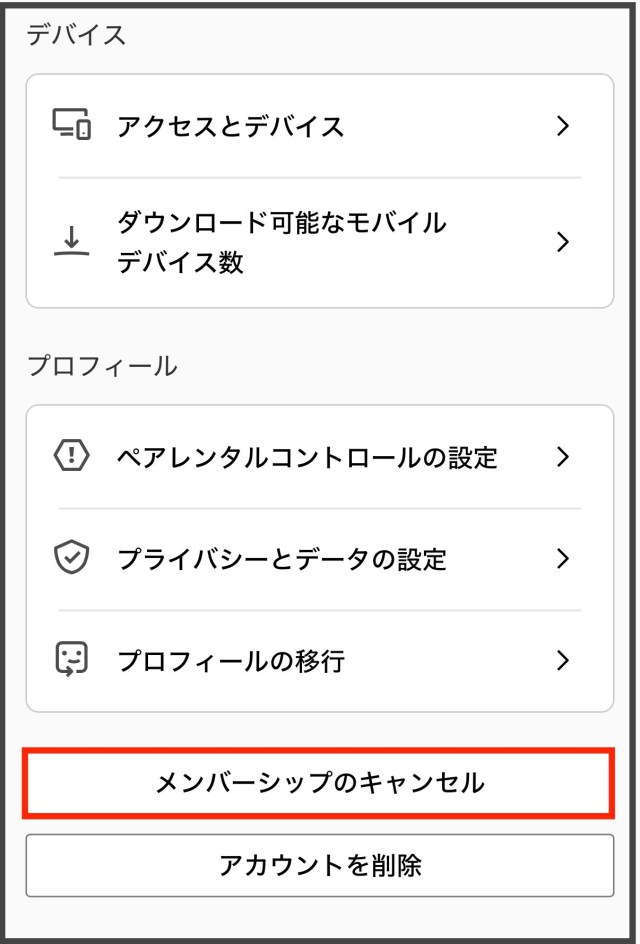Open ペアレンタルコントロールの設定

point(318,458)
